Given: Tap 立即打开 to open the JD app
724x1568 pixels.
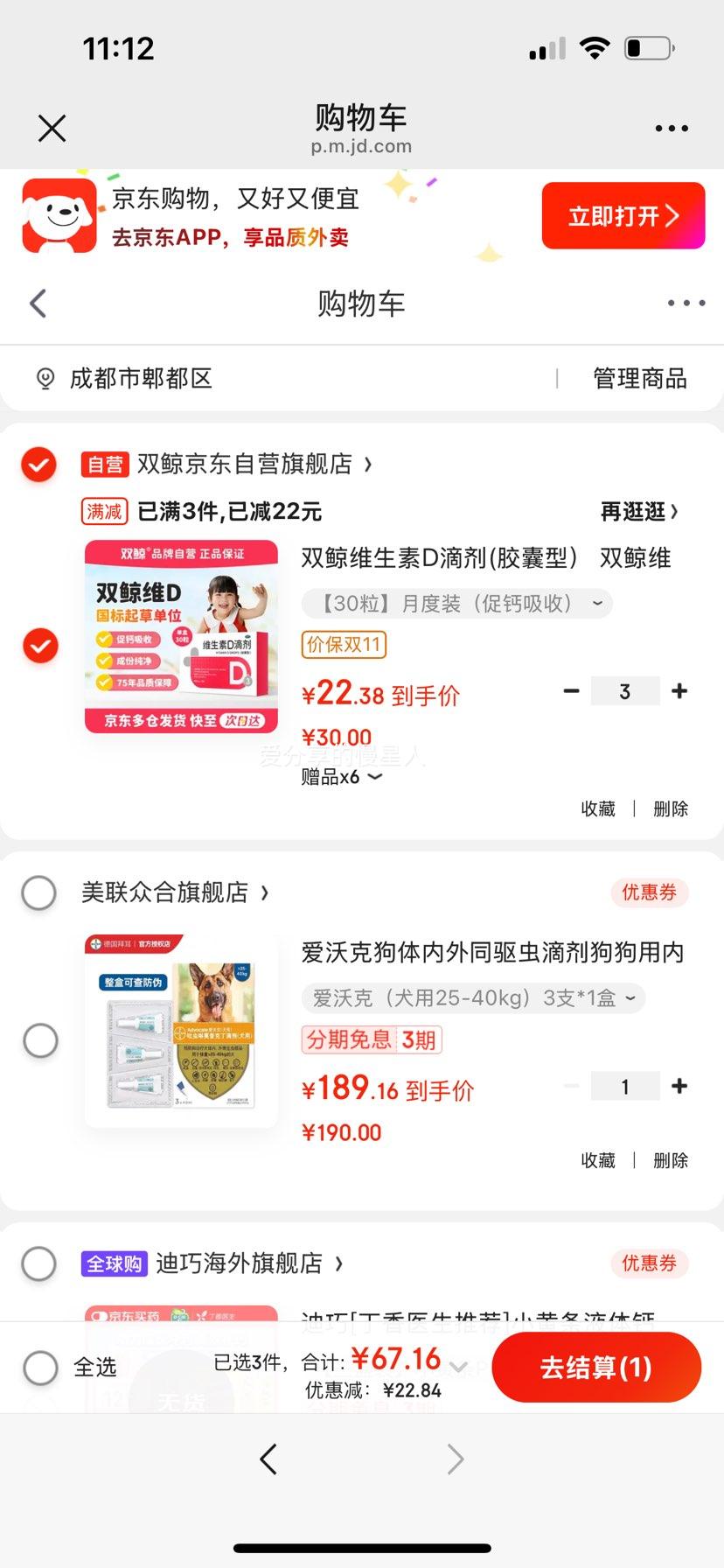Looking at the screenshot, I should click(623, 216).
